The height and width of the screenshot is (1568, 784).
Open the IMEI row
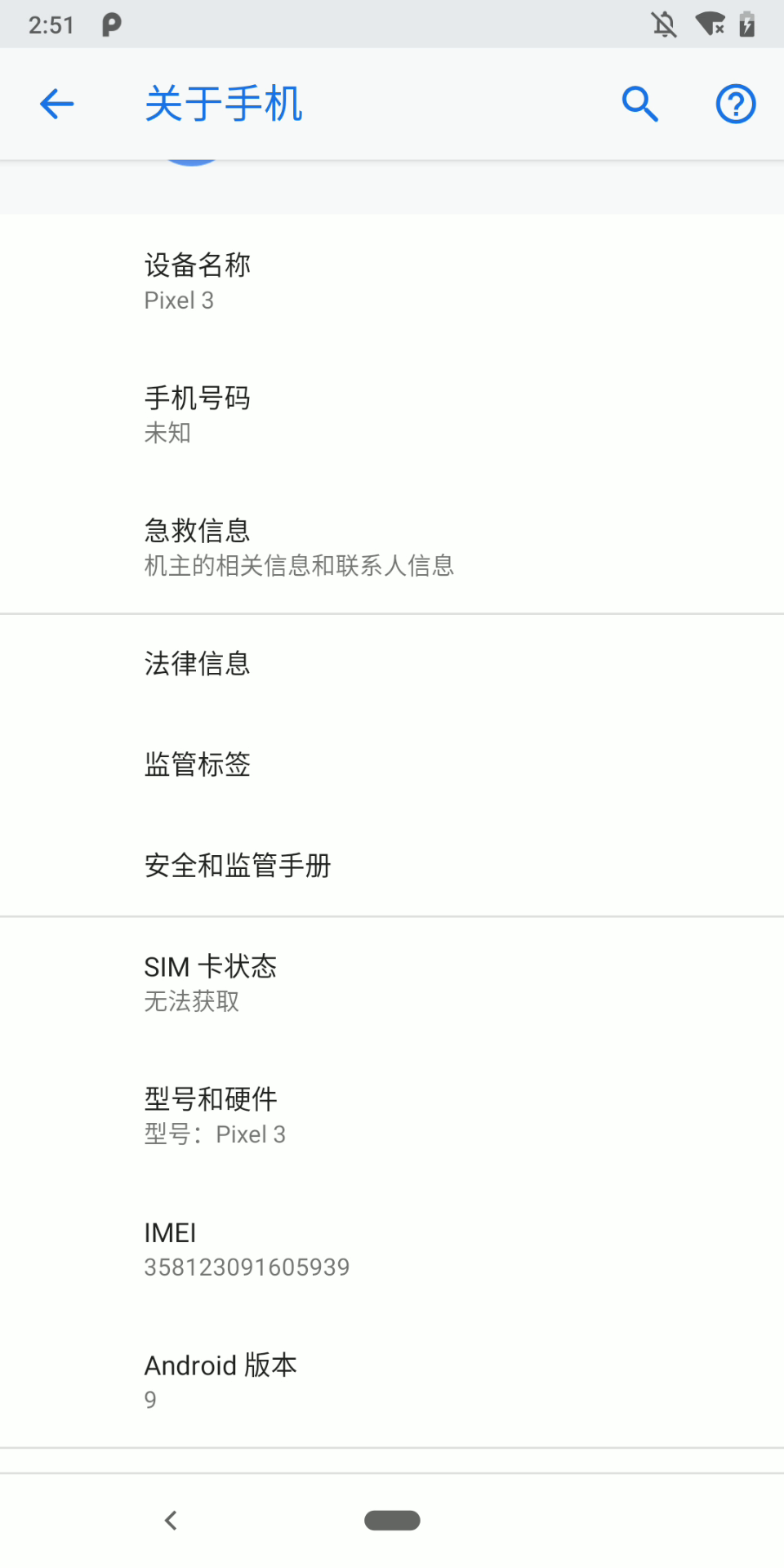(392, 1249)
